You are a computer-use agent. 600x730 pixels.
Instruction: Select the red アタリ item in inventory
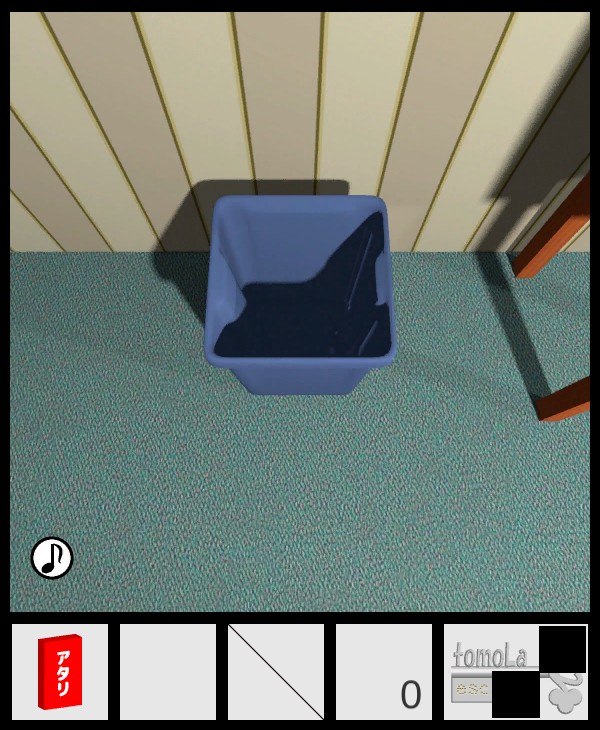tap(60, 672)
